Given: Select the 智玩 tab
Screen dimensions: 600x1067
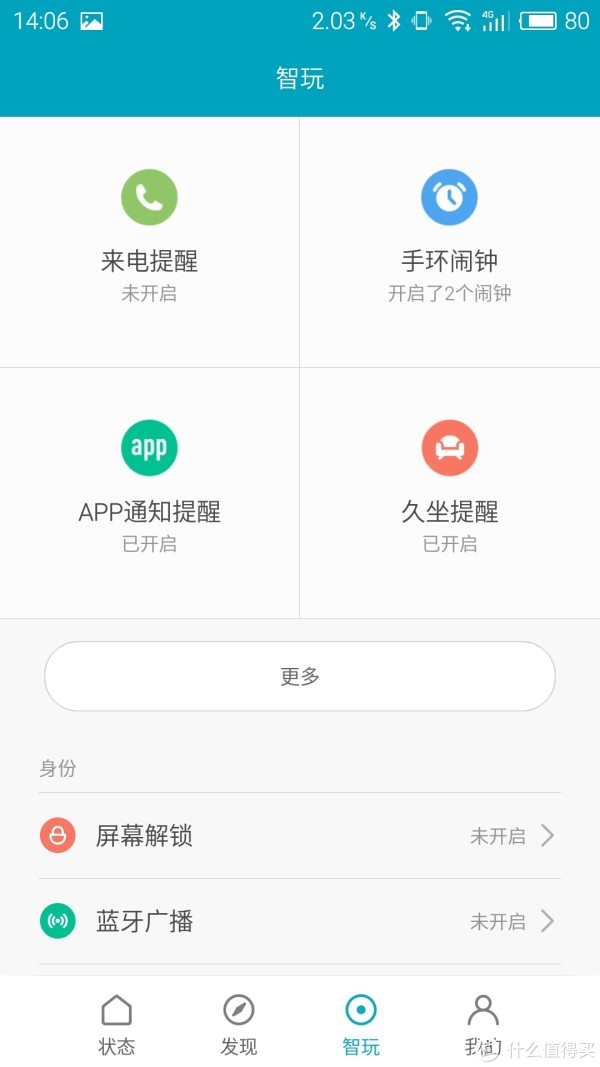Looking at the screenshot, I should (361, 1024).
